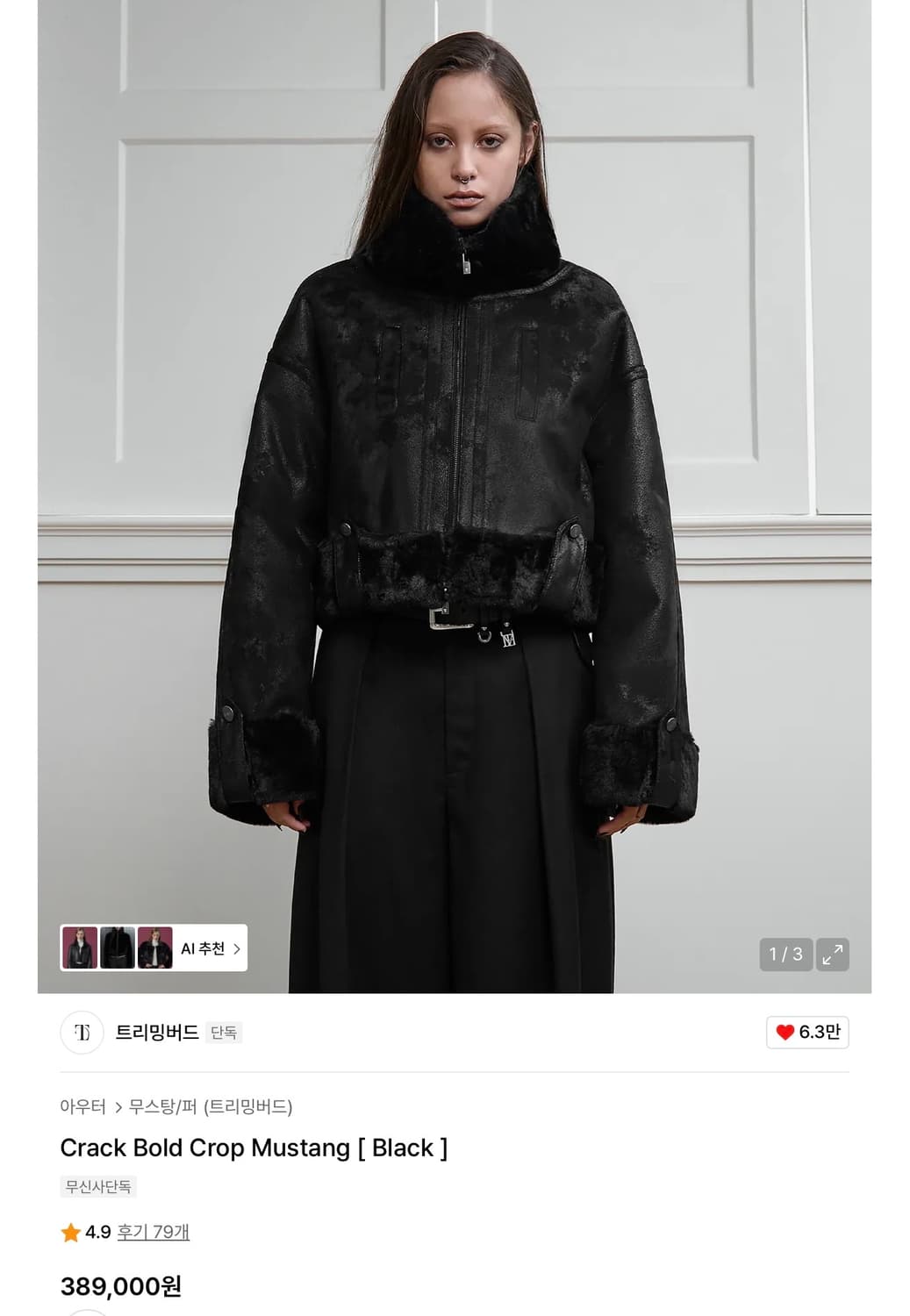
Task: Expand the AI 추천 chip via its chevron arrow
Action: [x=236, y=948]
